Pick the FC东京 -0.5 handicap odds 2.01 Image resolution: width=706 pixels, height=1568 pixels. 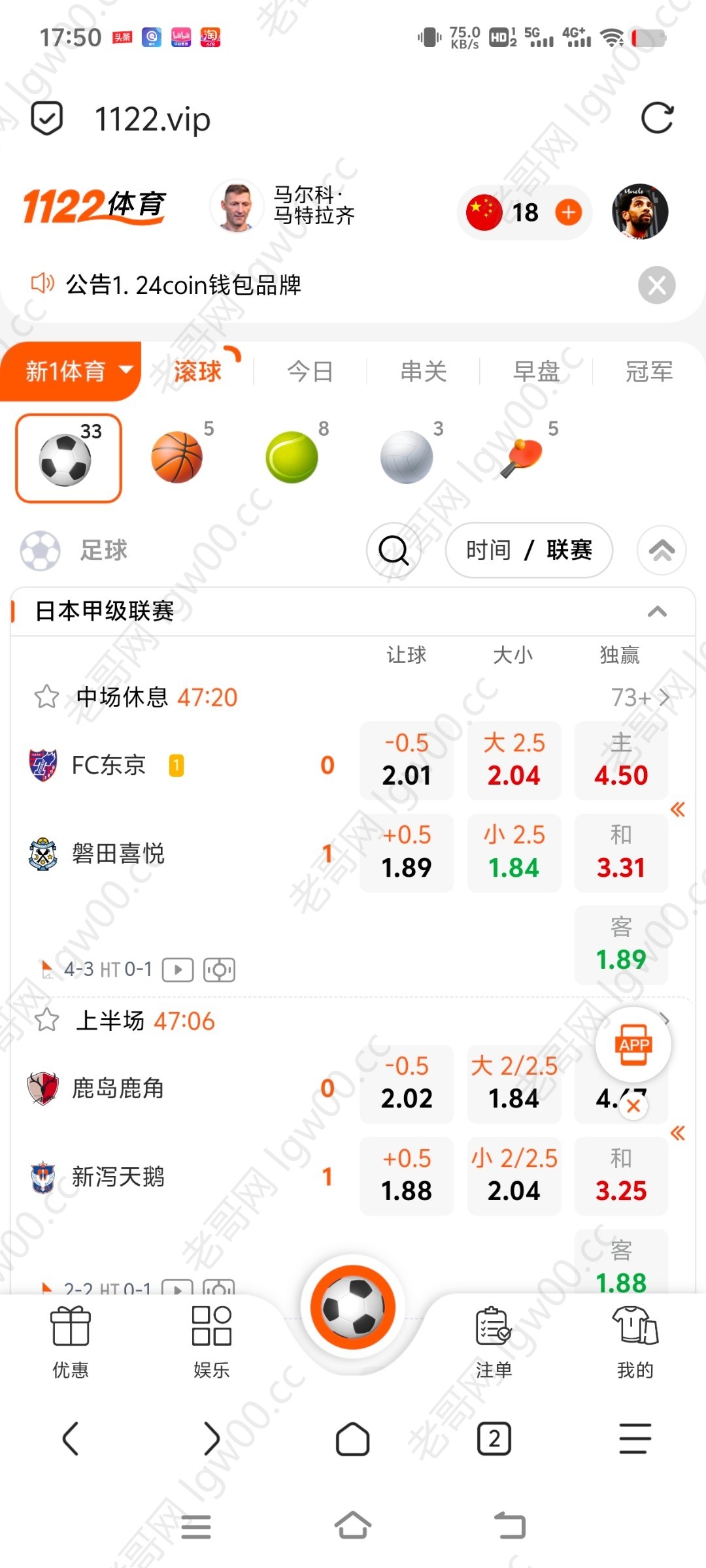407,760
